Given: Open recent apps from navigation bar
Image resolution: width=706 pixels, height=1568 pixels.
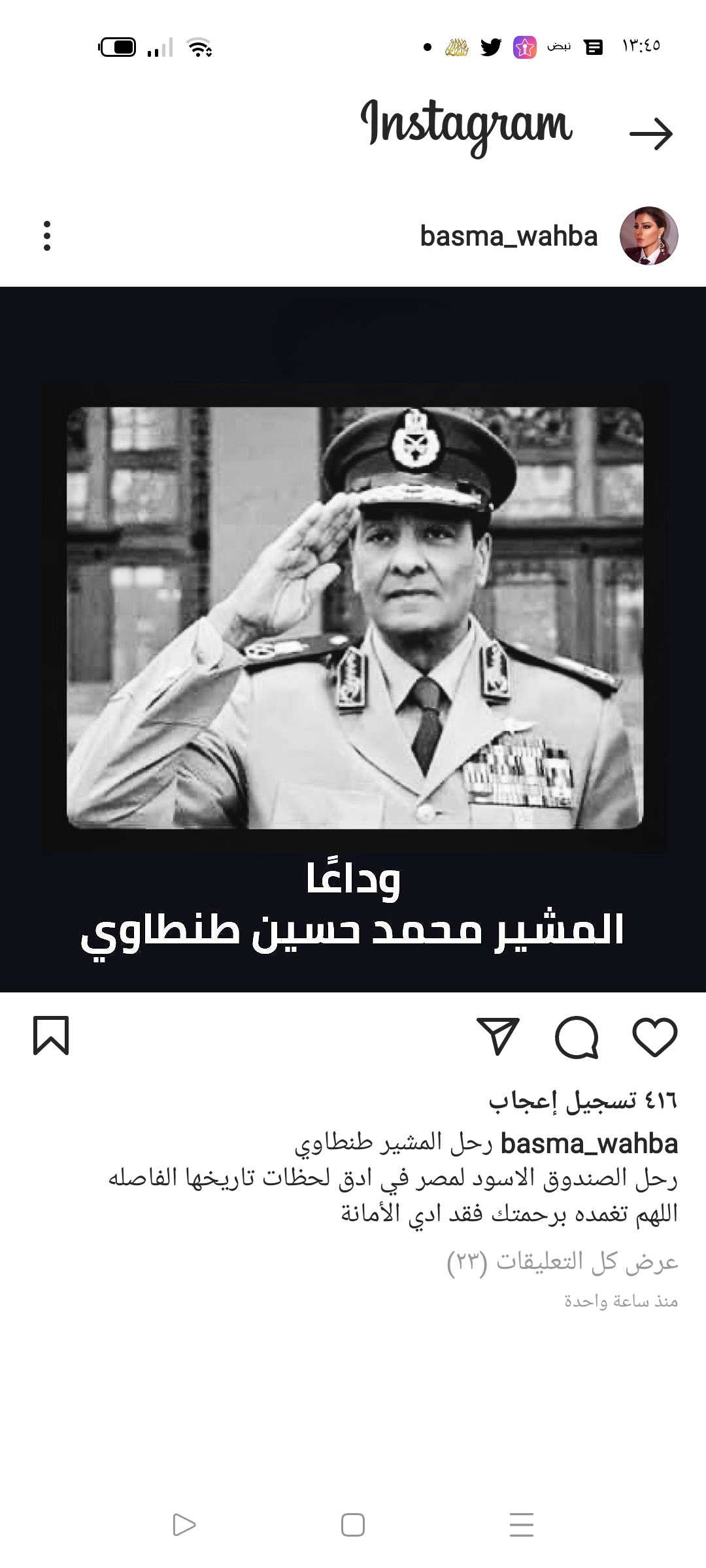Looking at the screenshot, I should tap(521, 1526).
